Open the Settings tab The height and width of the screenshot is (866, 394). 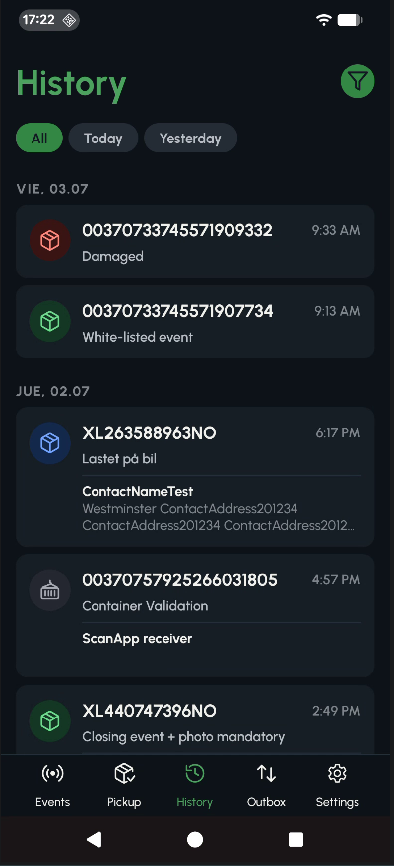tap(337, 785)
